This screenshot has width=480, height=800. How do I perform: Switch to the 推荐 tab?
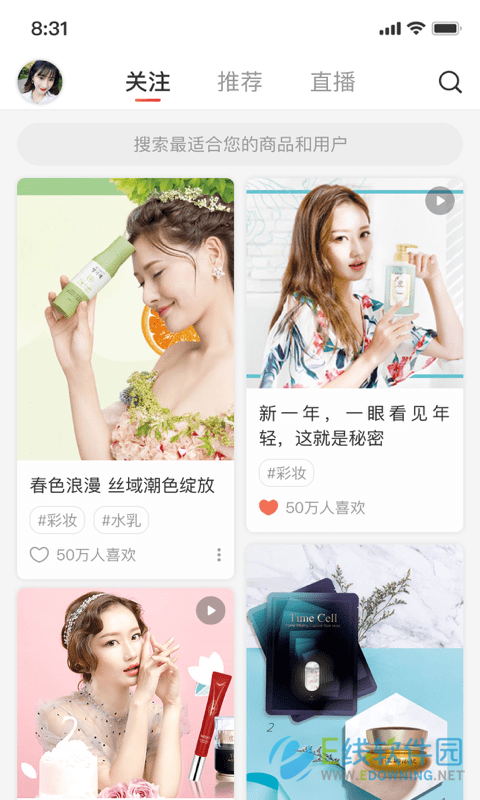tap(240, 82)
